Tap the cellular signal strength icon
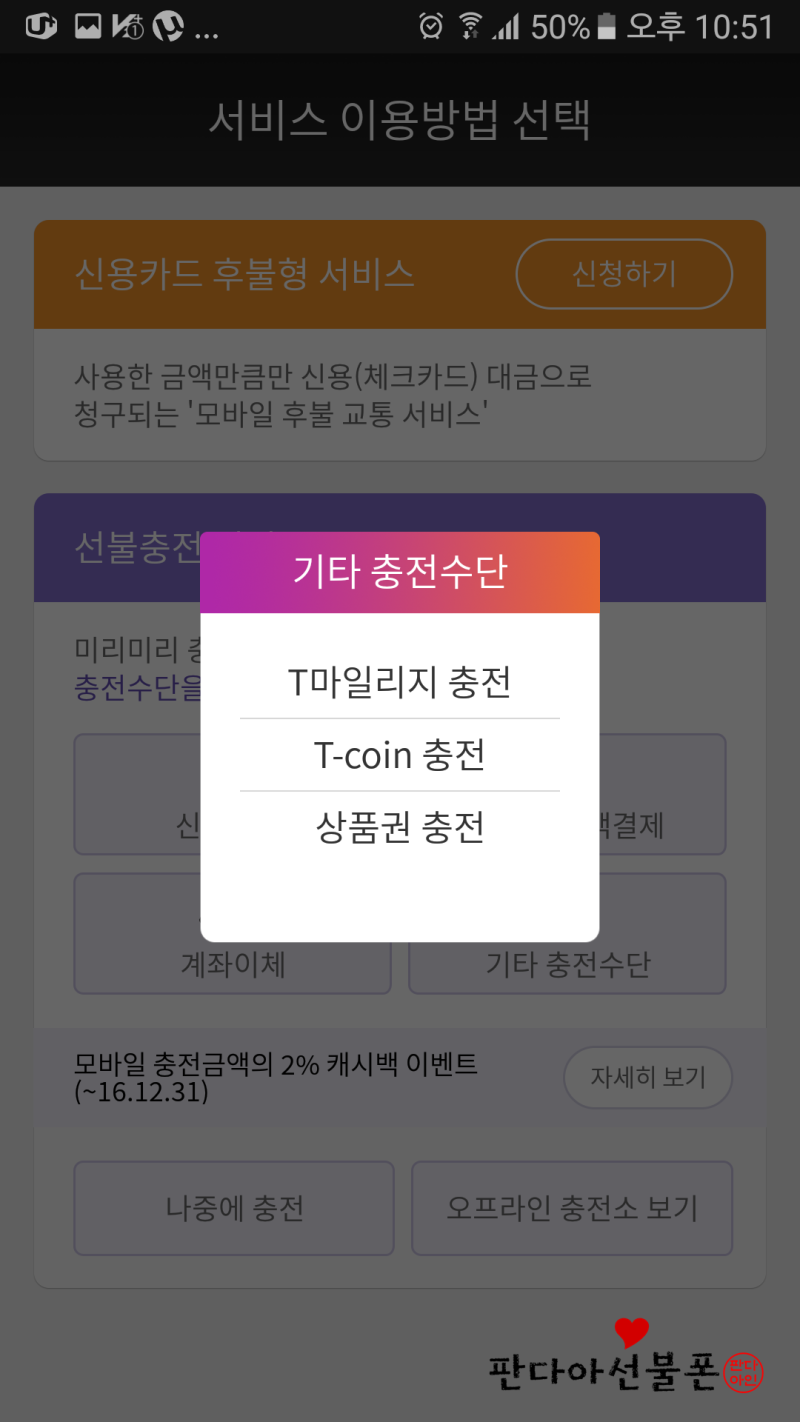Image resolution: width=800 pixels, height=1422 pixels. 507,27
